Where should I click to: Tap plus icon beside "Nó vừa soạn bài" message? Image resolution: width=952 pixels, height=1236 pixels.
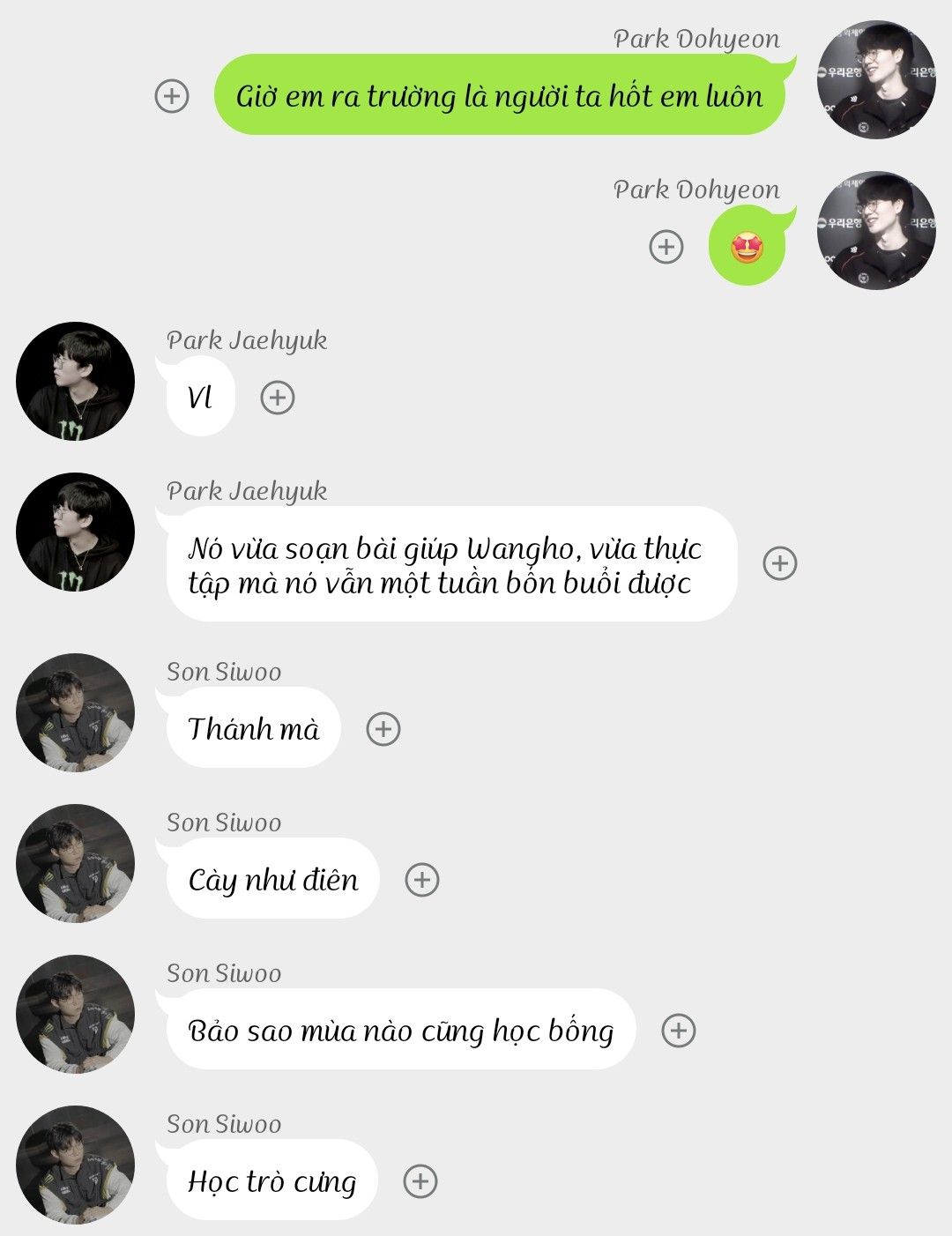click(780, 562)
